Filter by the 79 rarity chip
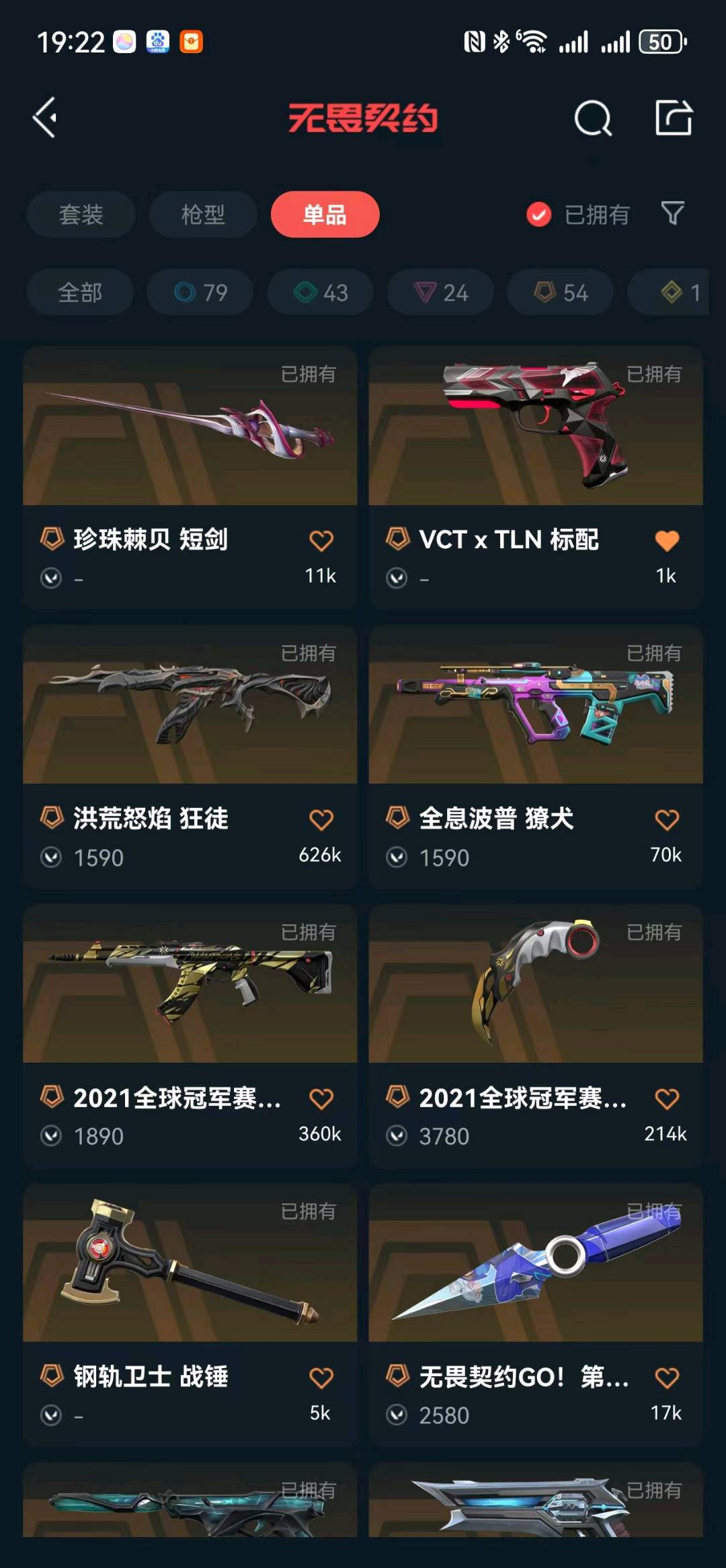 pyautogui.click(x=200, y=293)
